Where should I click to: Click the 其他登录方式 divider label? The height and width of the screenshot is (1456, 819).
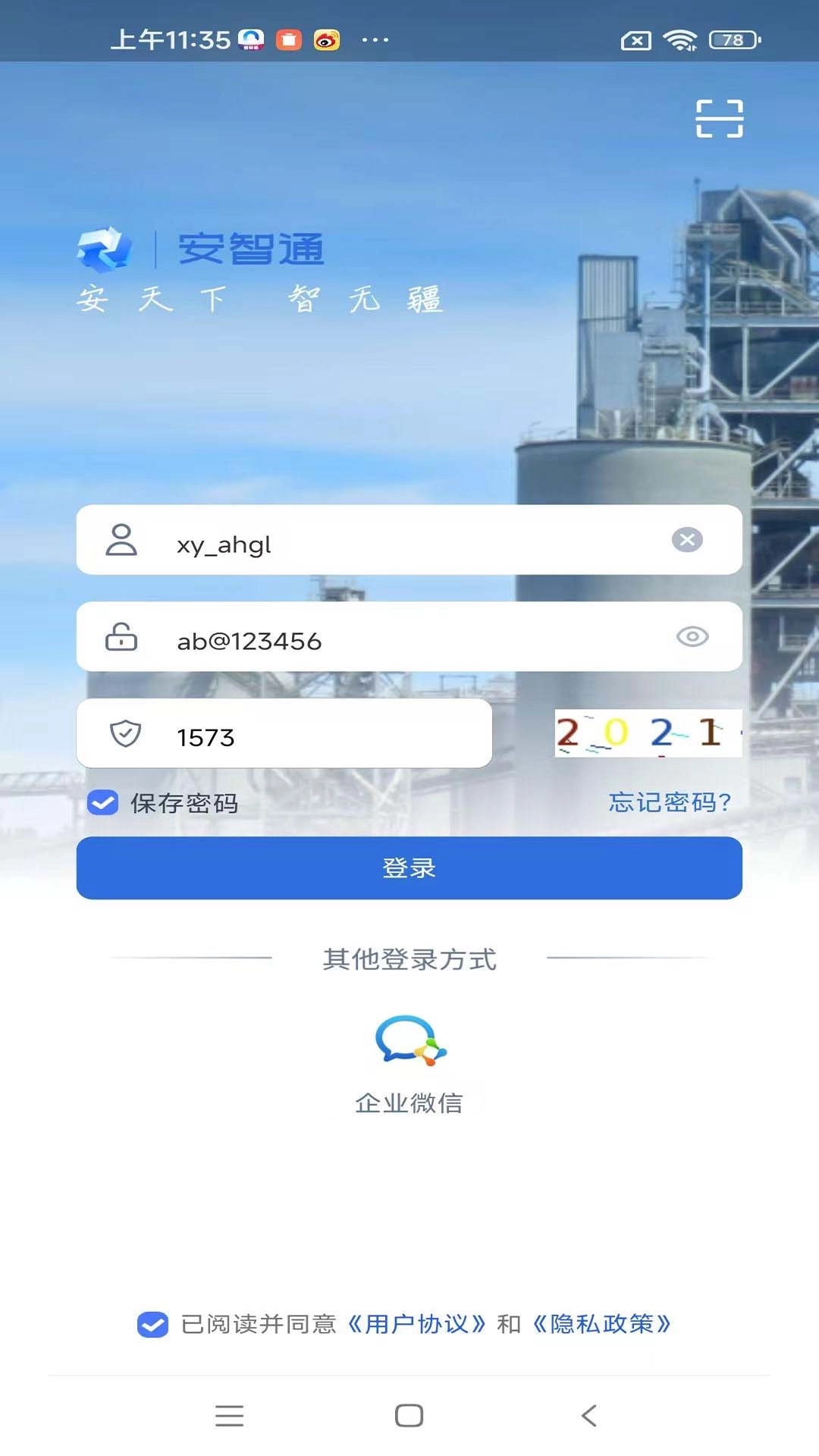coord(409,959)
